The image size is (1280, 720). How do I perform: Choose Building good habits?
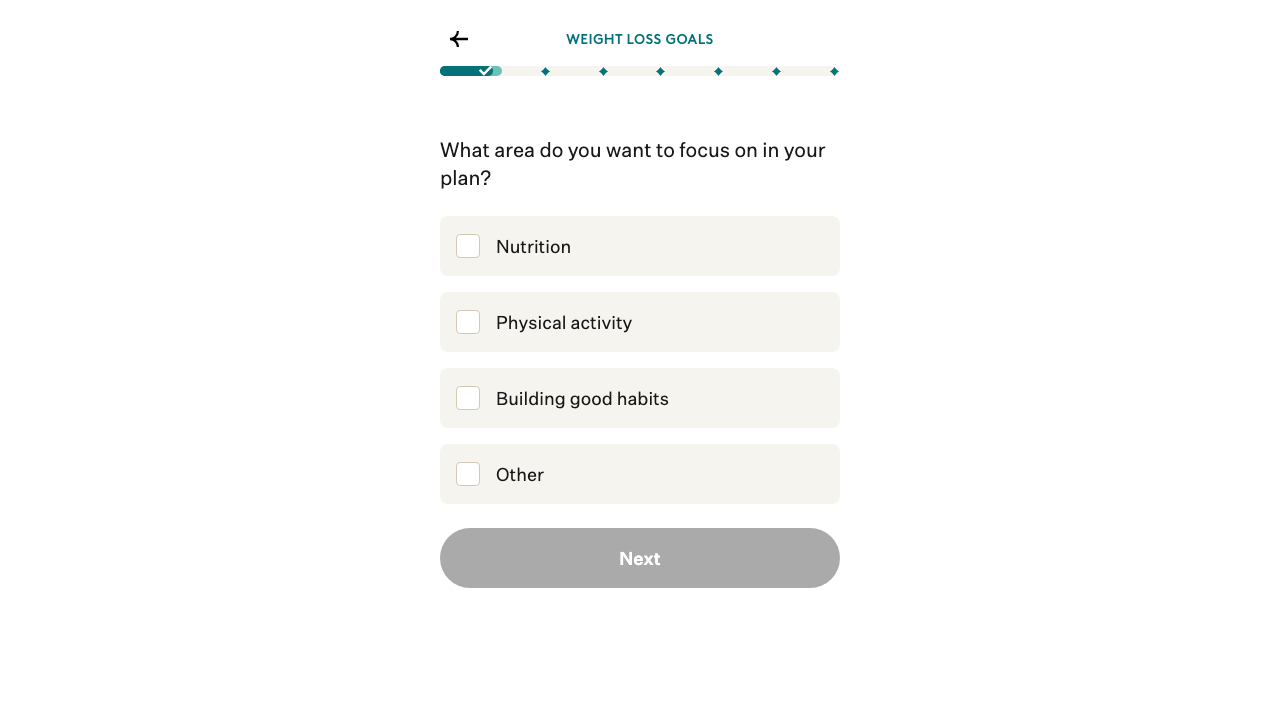[x=468, y=398]
